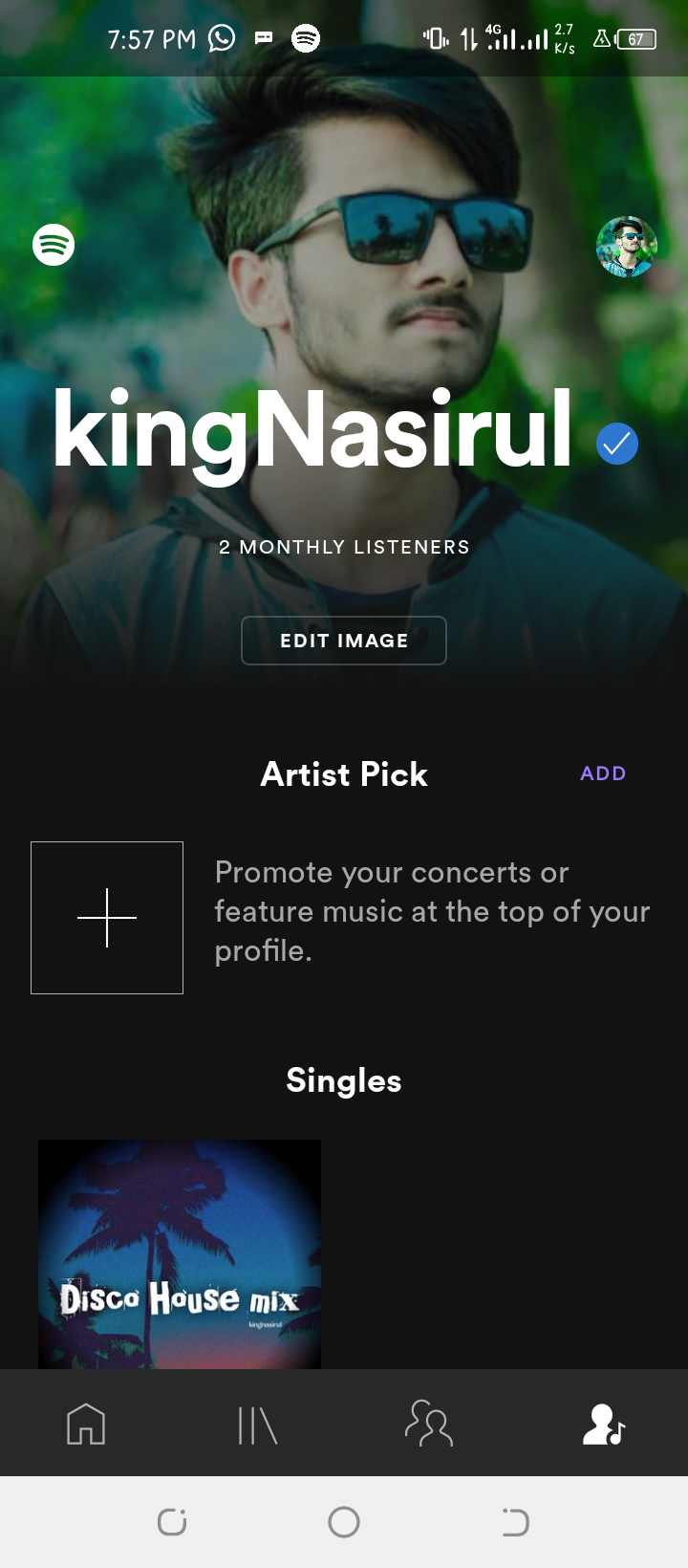Tap the plus box for Artist Pick
The image size is (688, 1568).
(x=107, y=918)
